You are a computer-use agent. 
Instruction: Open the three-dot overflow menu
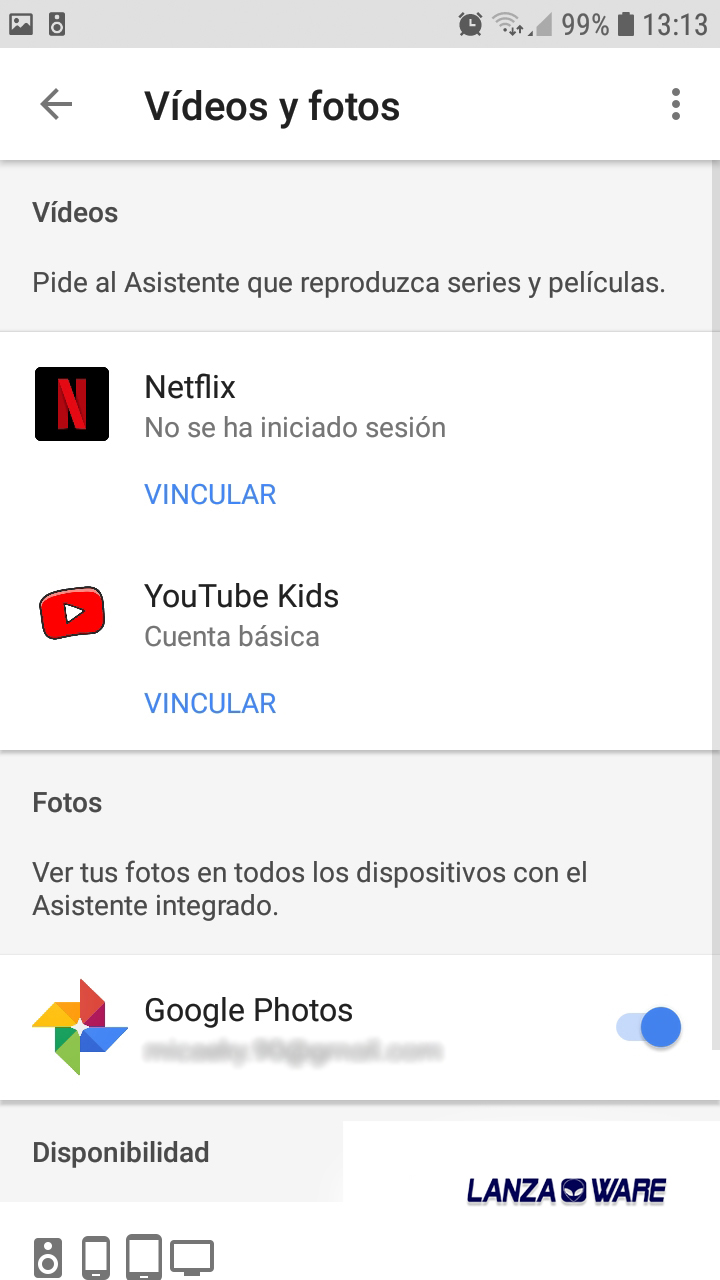coord(676,104)
